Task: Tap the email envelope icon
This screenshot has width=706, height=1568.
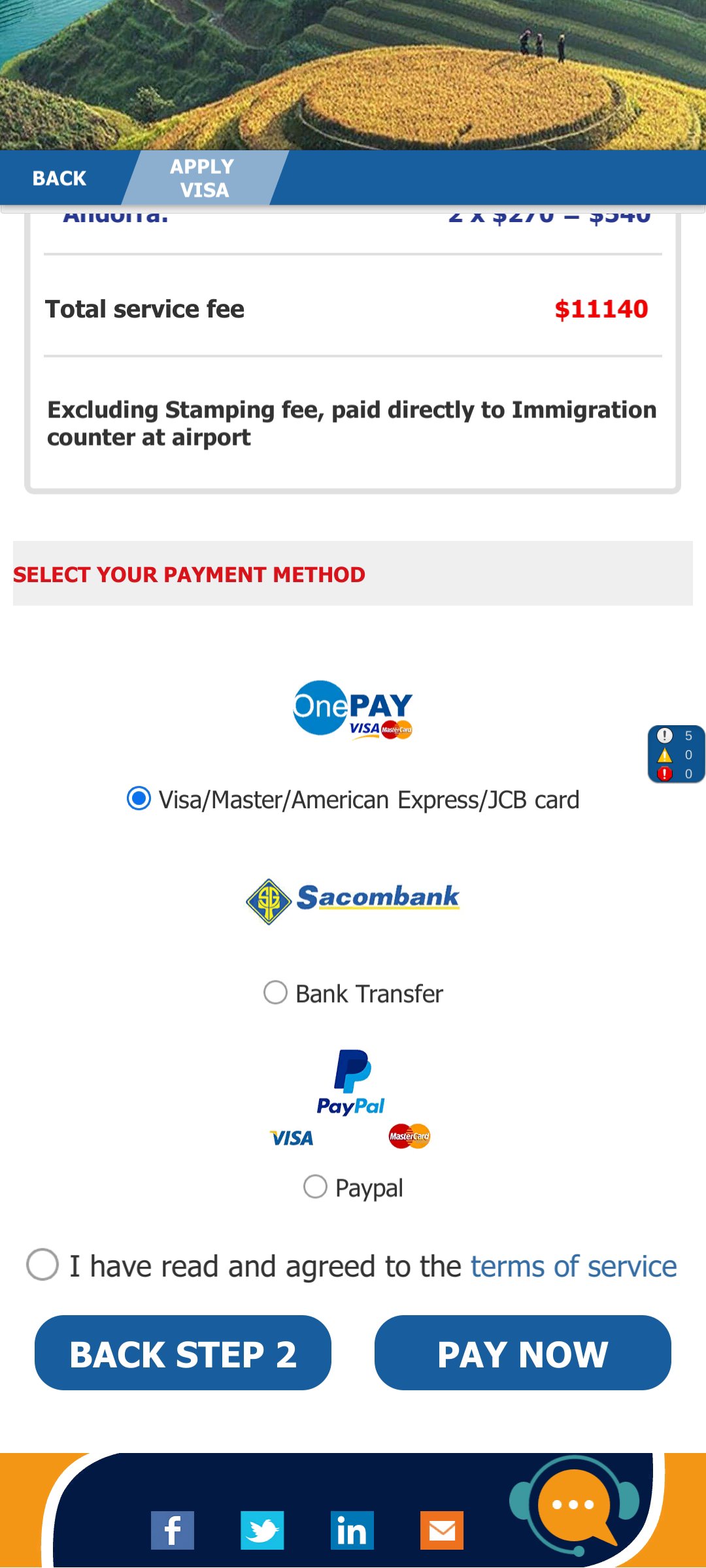Action: coord(442,1530)
